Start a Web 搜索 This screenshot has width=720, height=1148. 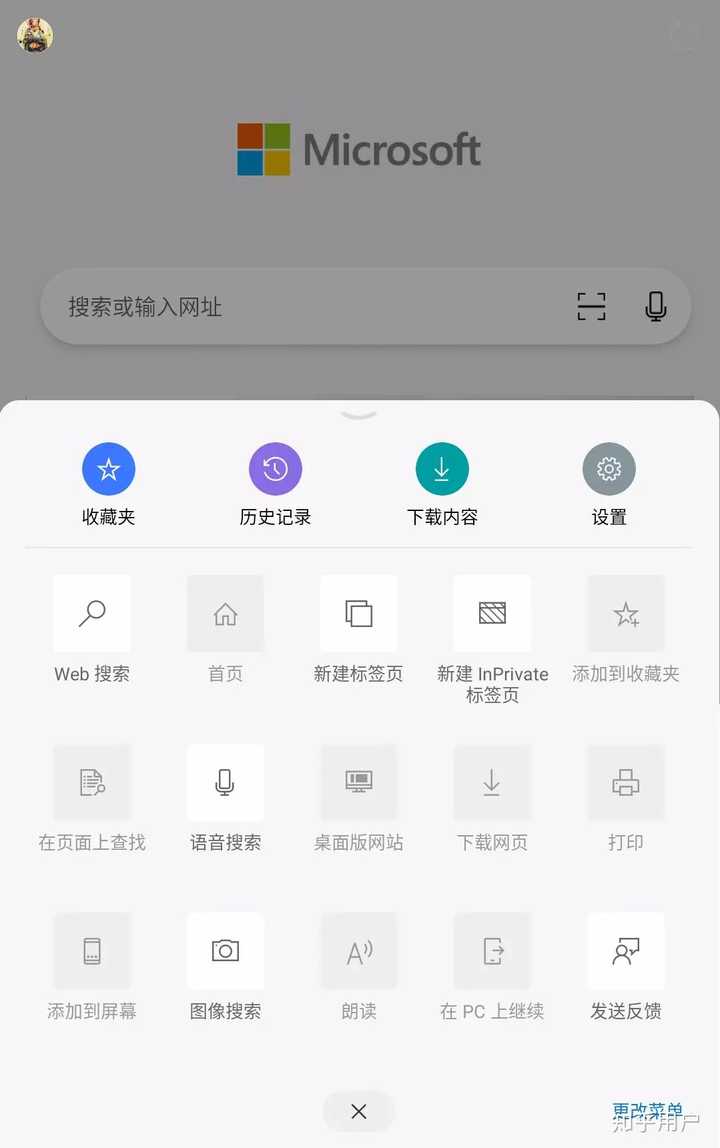(92, 614)
